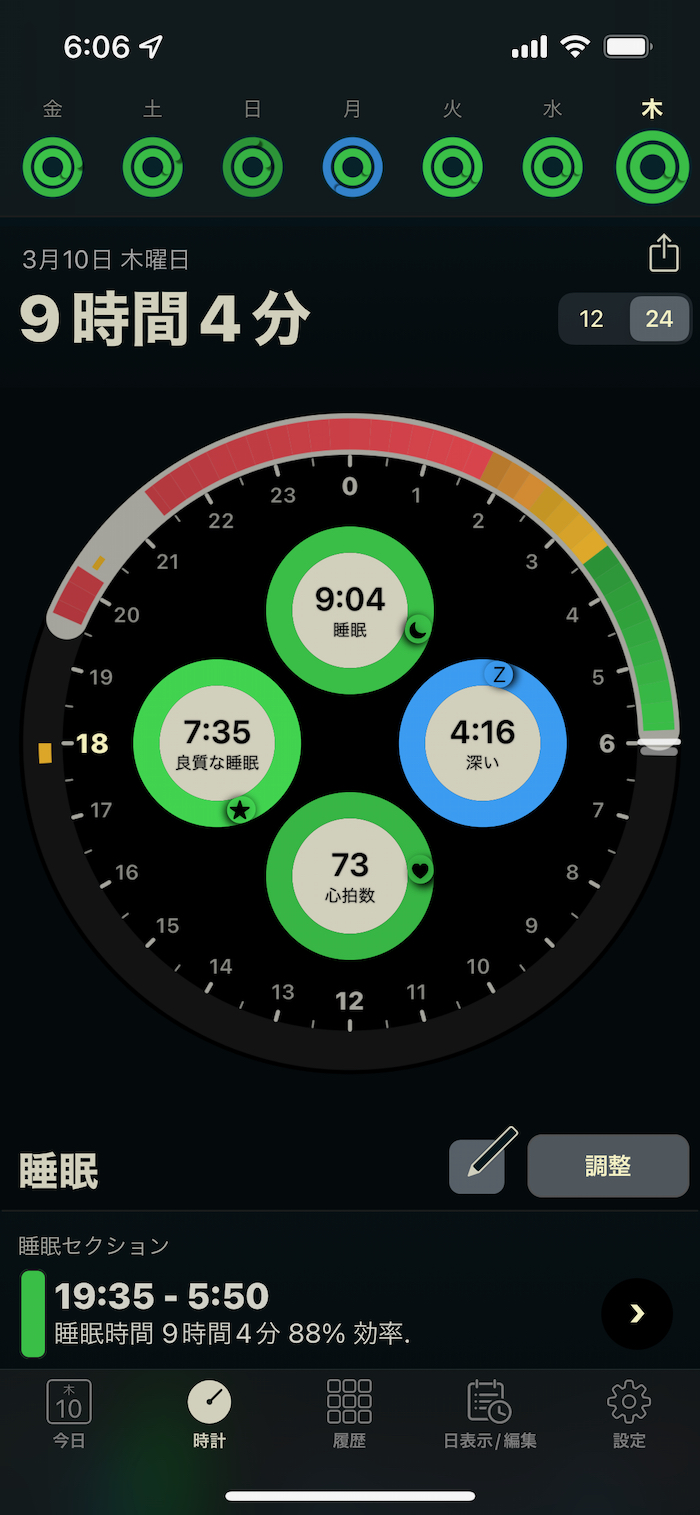Select Wednesday (水) sleep ring
The height and width of the screenshot is (1515, 700).
click(x=552, y=166)
